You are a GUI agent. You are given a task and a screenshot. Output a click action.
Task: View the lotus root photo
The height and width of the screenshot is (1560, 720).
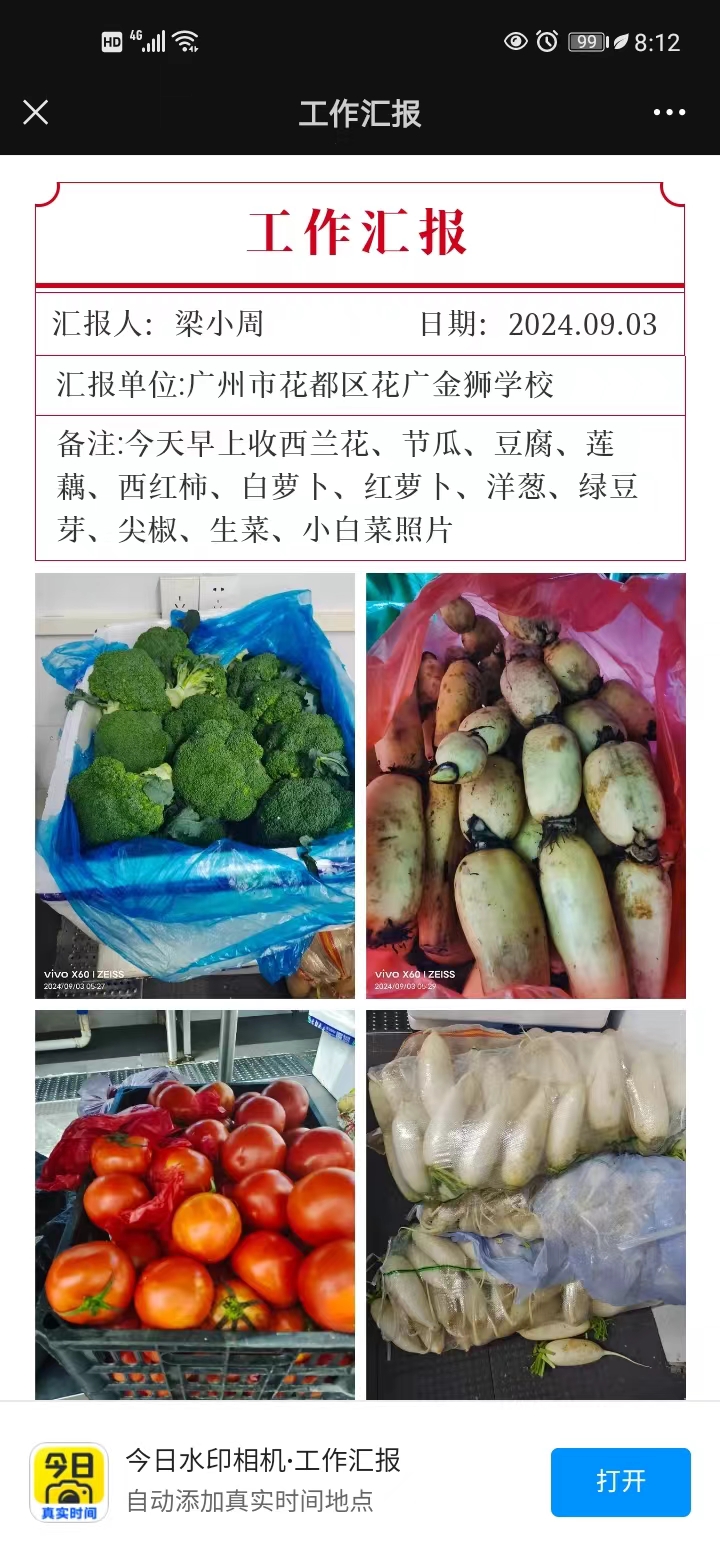pyautogui.click(x=525, y=785)
